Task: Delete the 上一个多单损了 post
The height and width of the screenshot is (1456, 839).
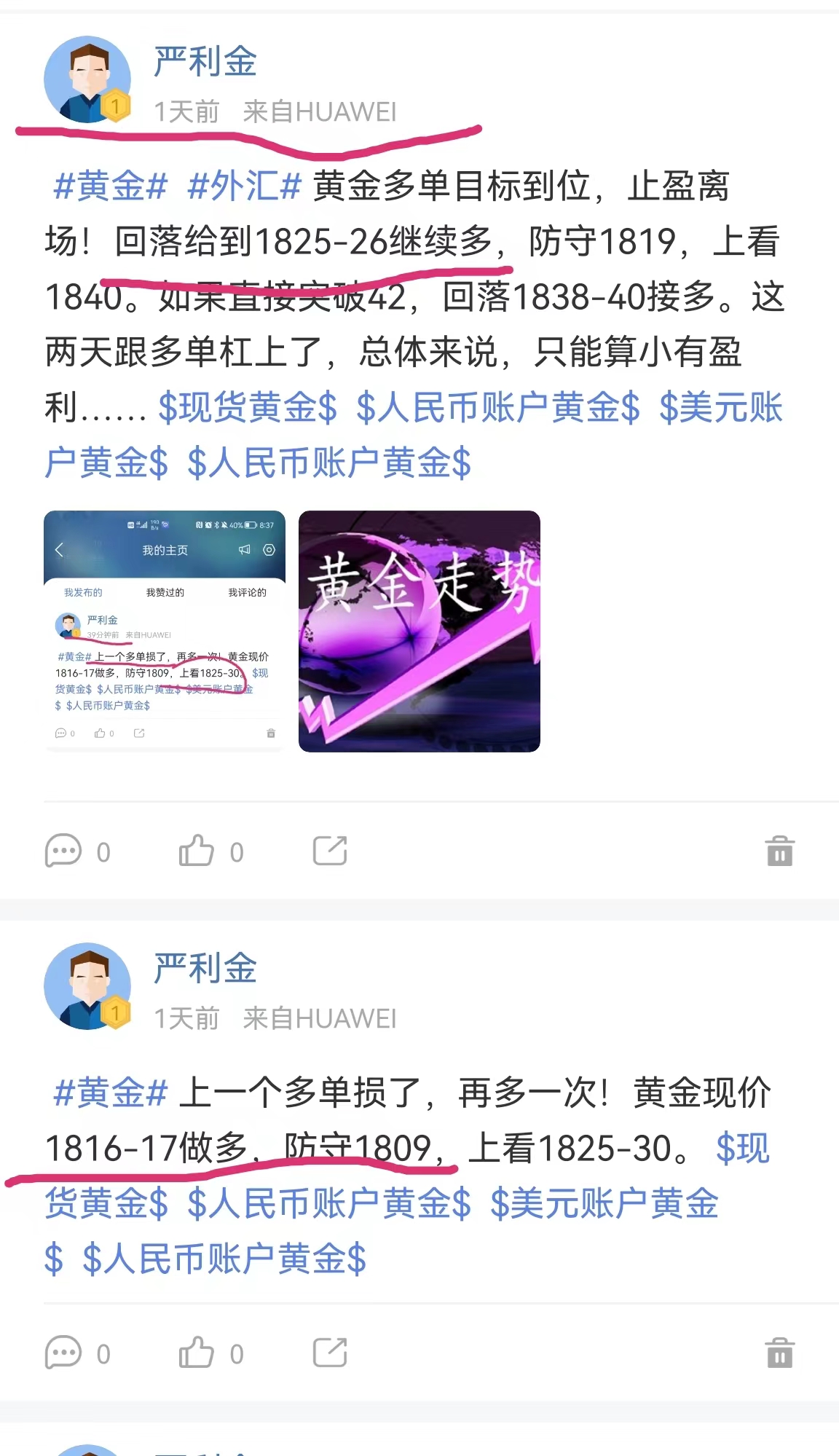Action: (x=779, y=1353)
